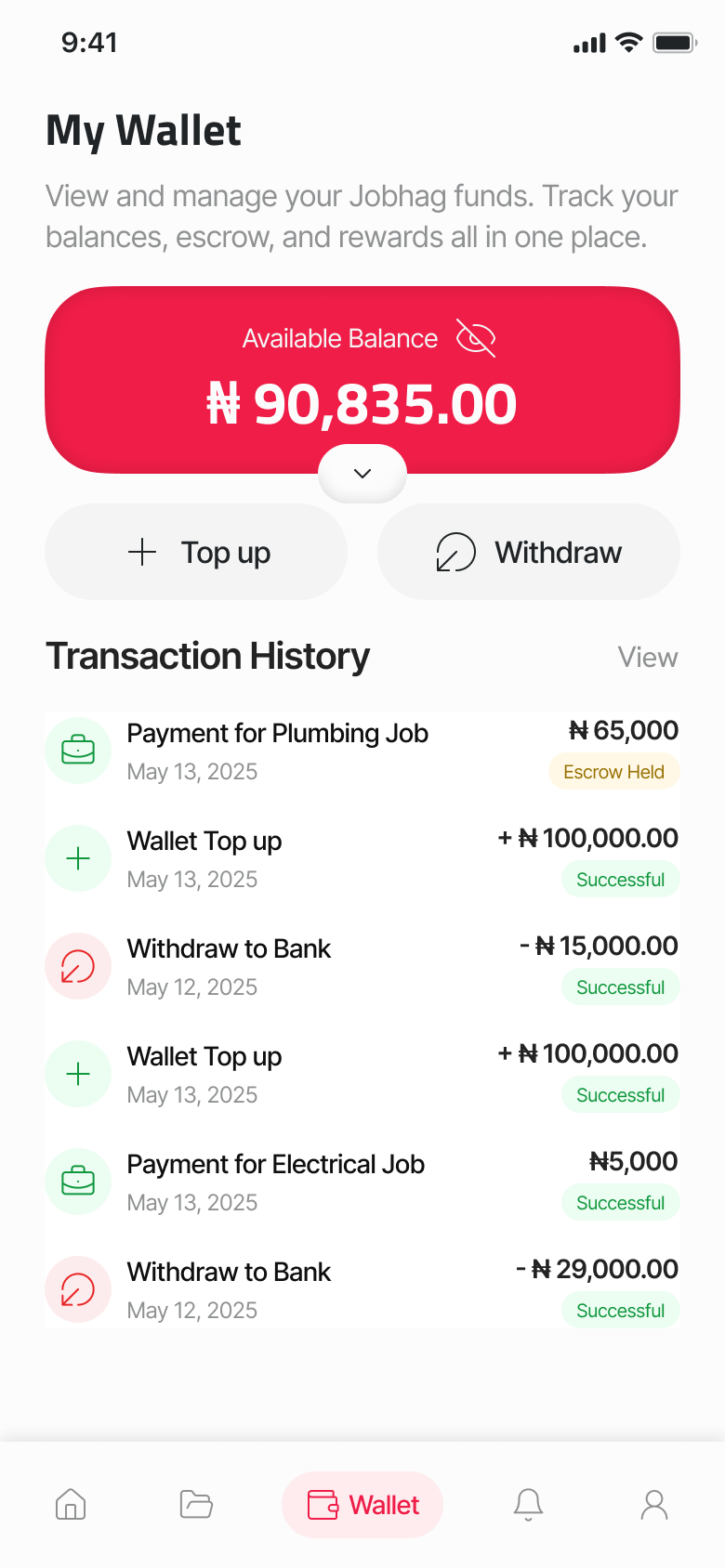This screenshot has width=725, height=1568.
Task: Expand the balance card with the chevron
Action: (362, 473)
